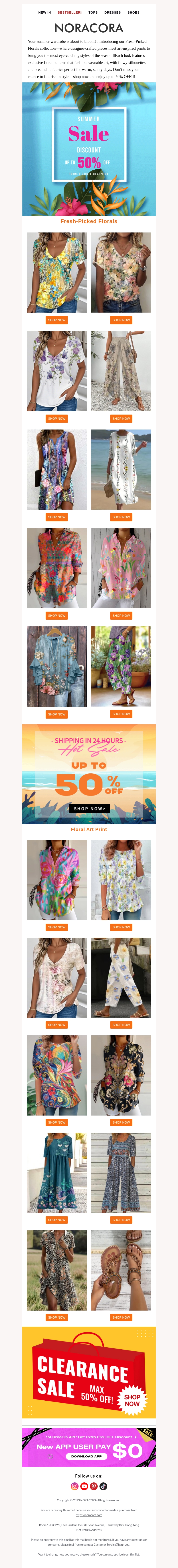Screen dimensions: 178x1568
Task: Open the beige floral wide-leg pants photo
Action: [x=121, y=371]
